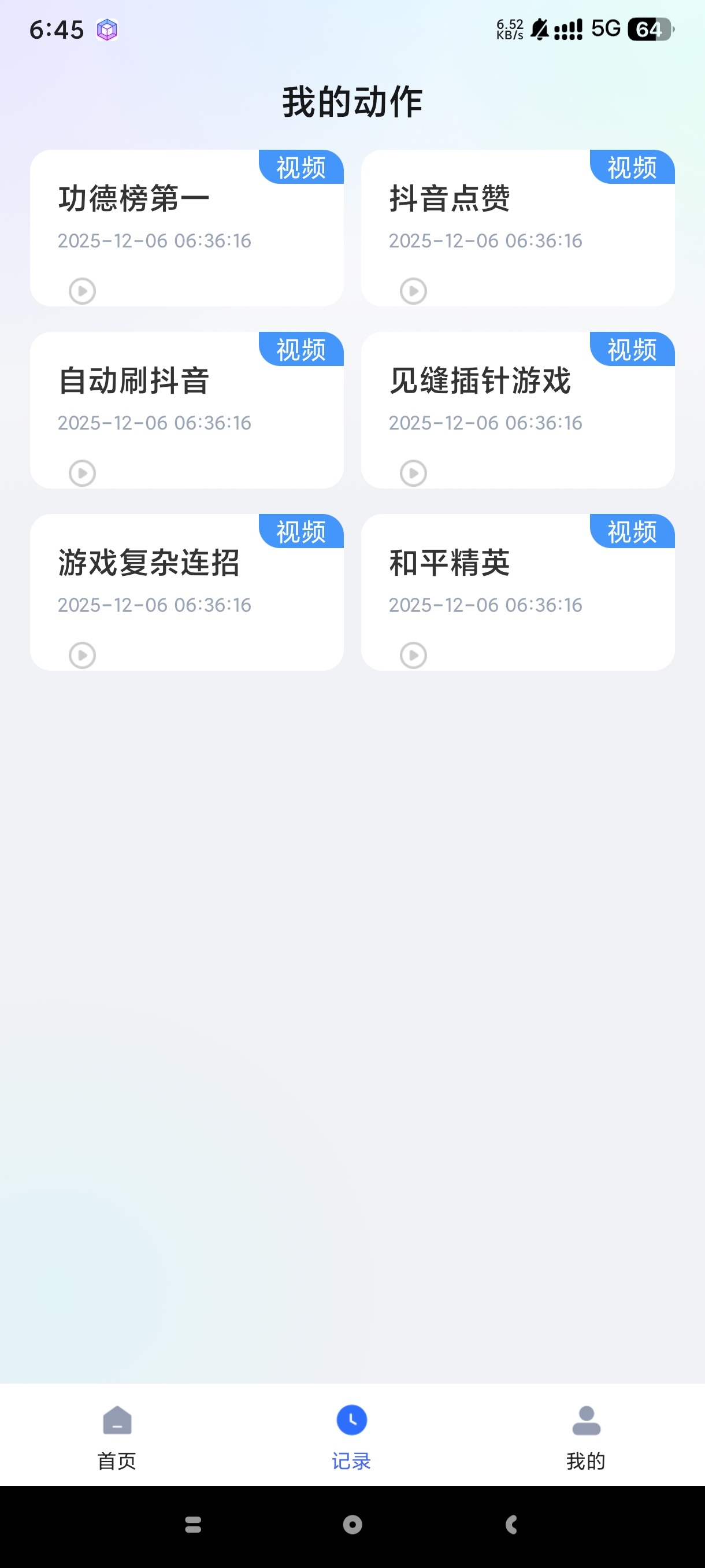705x1568 pixels.
Task: View the 视频 tag on 自动刷抖音
Action: tap(301, 349)
